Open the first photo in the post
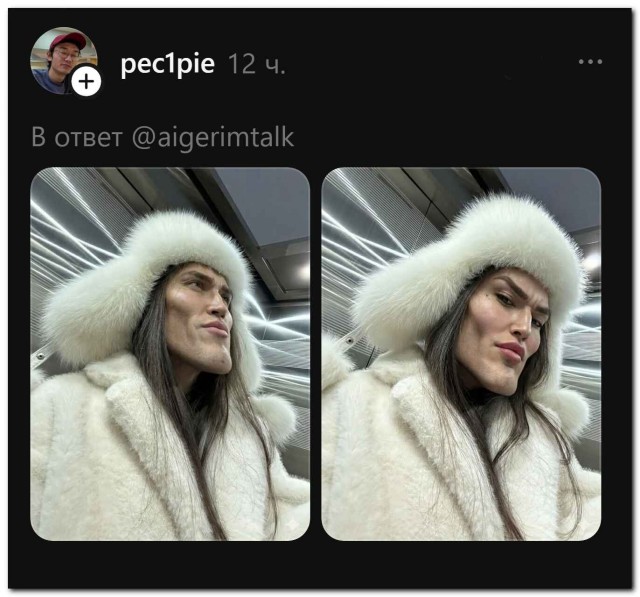Image resolution: width=640 pixels, height=597 pixels. (x=170, y=354)
